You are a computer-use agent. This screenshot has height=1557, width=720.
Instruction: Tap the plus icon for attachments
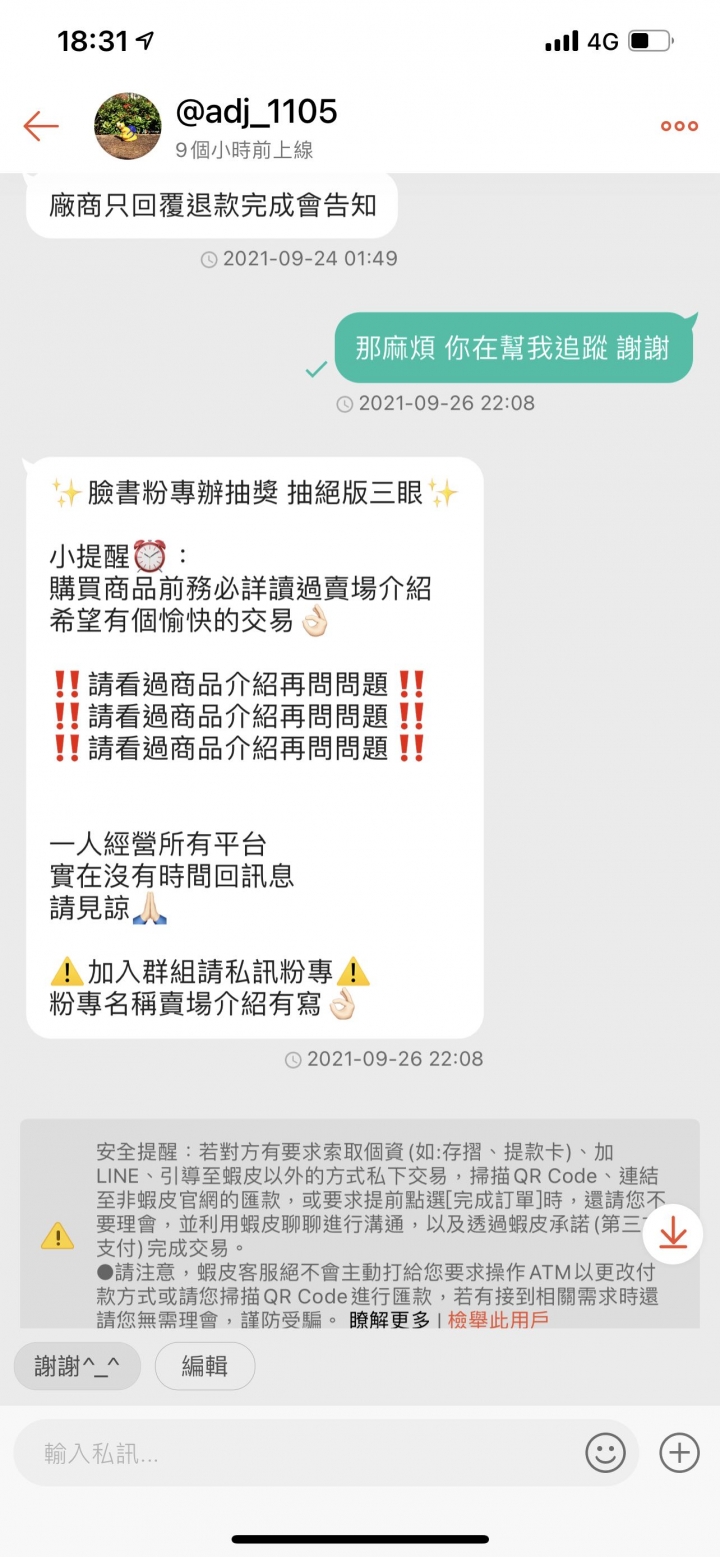pos(679,1452)
